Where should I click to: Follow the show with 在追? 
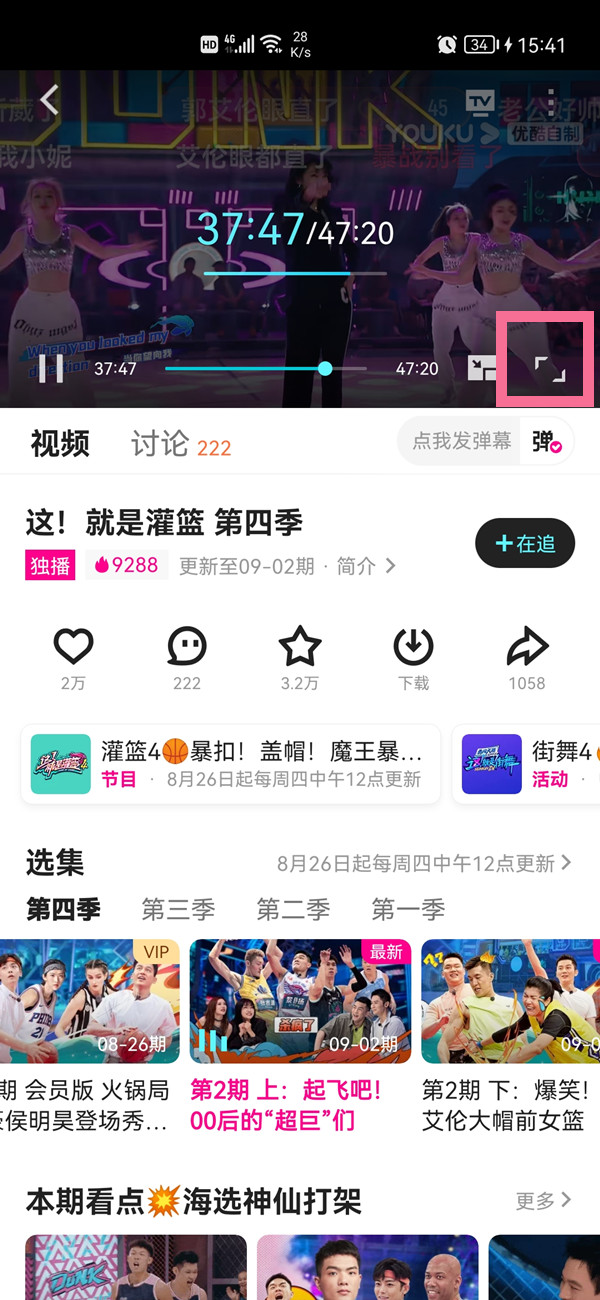(525, 544)
